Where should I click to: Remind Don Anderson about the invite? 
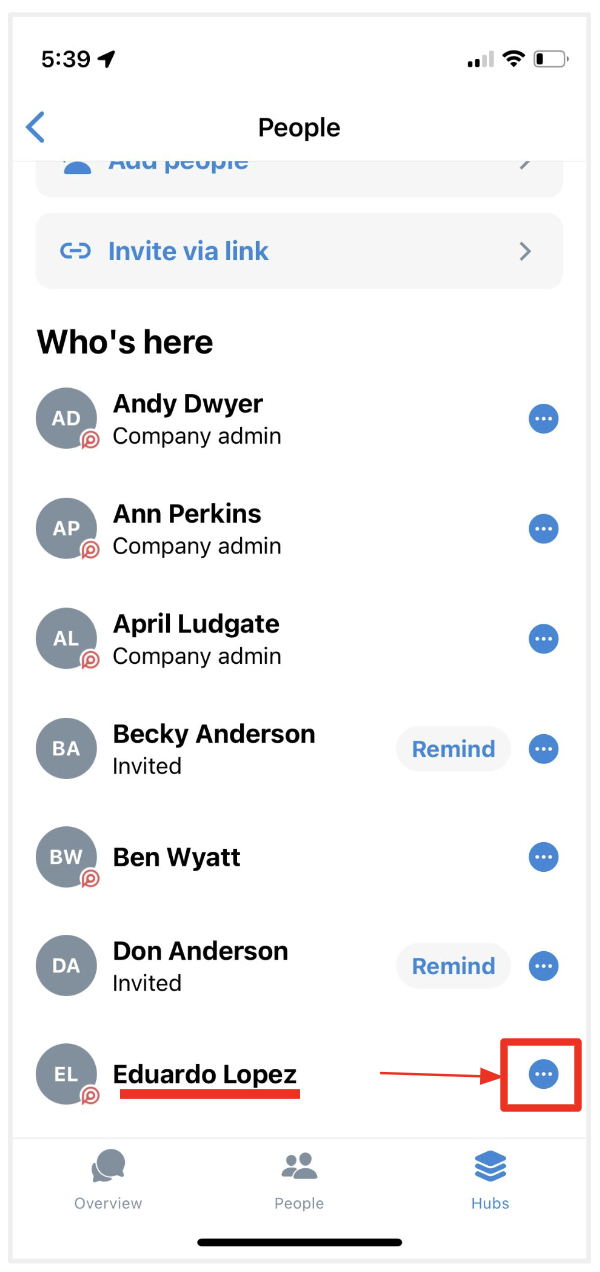(x=453, y=966)
